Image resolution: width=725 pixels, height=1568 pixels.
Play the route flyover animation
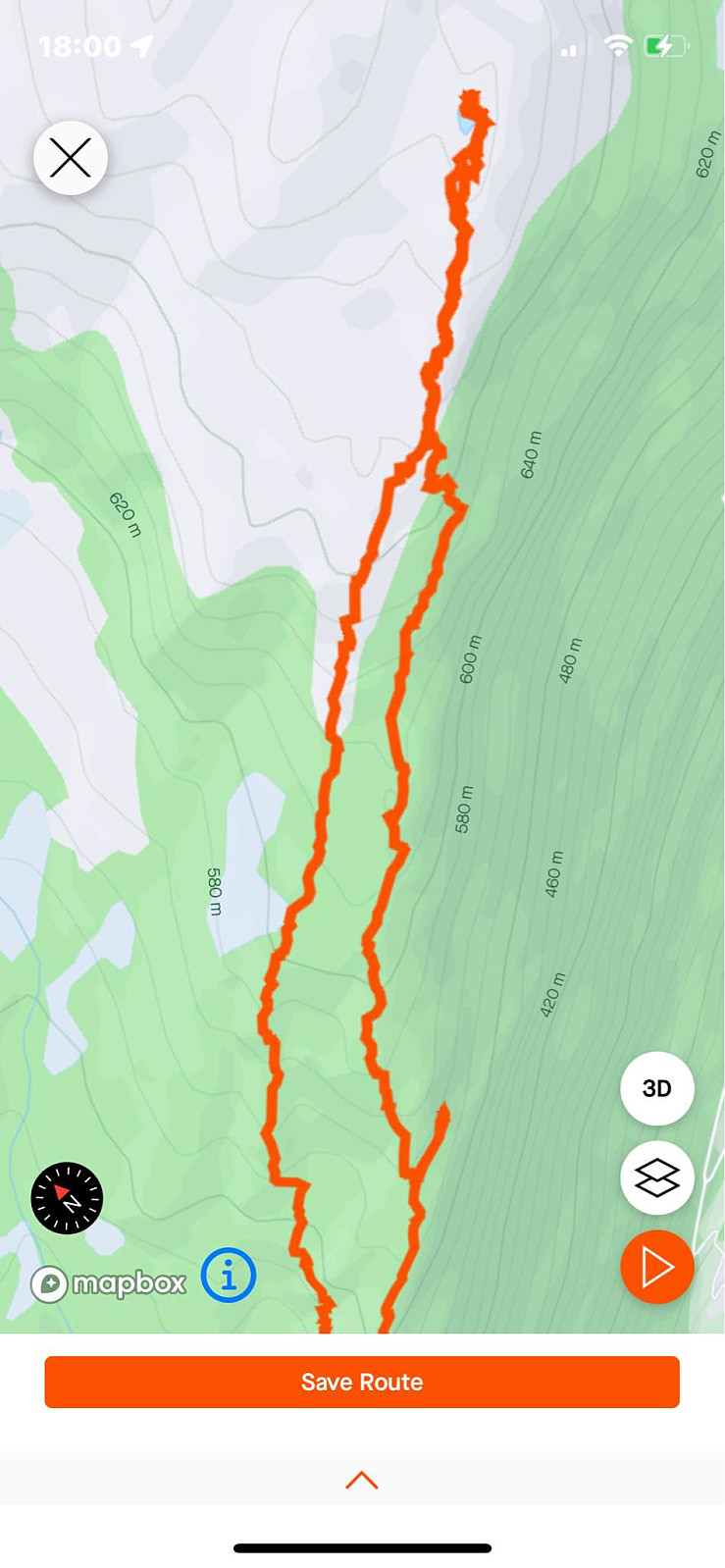click(x=657, y=1267)
